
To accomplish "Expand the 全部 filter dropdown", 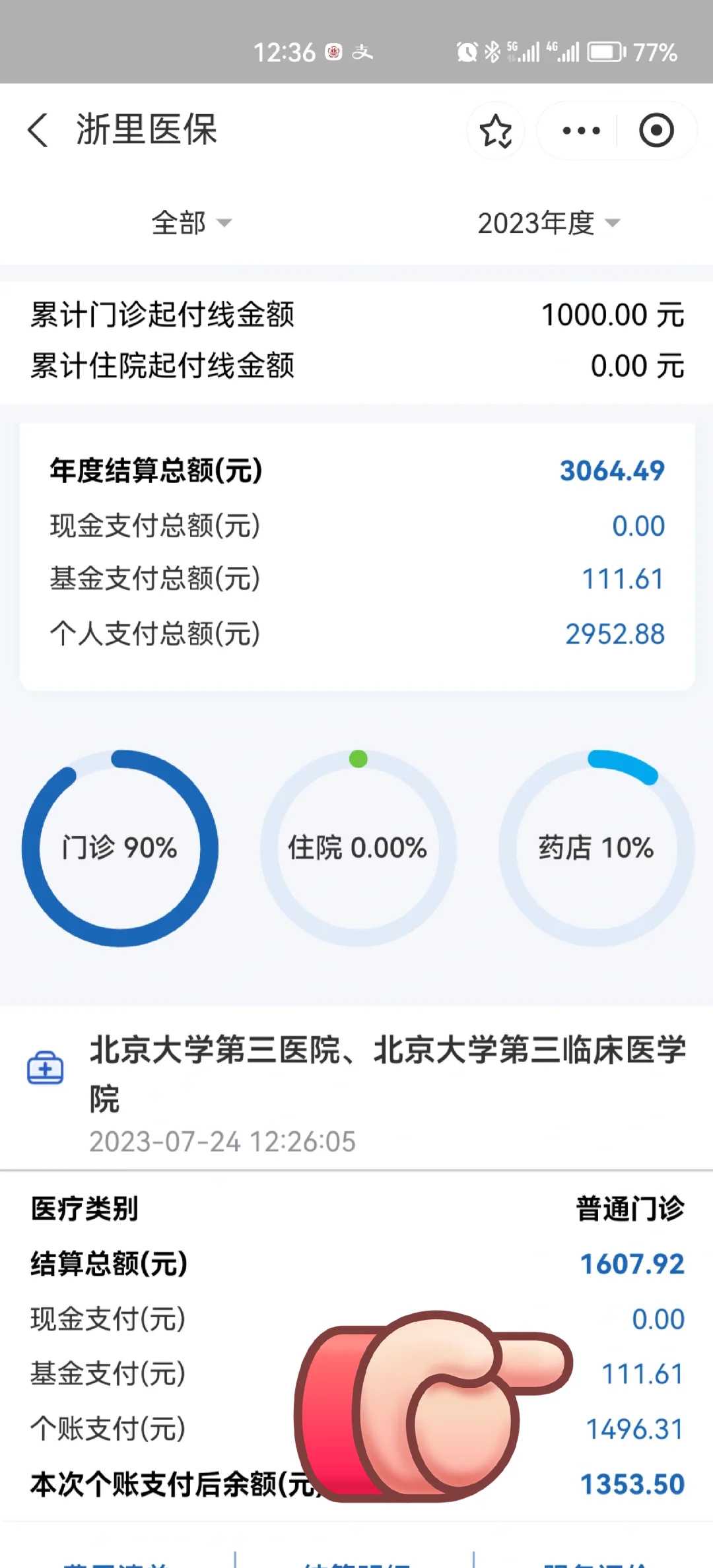I will click(x=191, y=223).
